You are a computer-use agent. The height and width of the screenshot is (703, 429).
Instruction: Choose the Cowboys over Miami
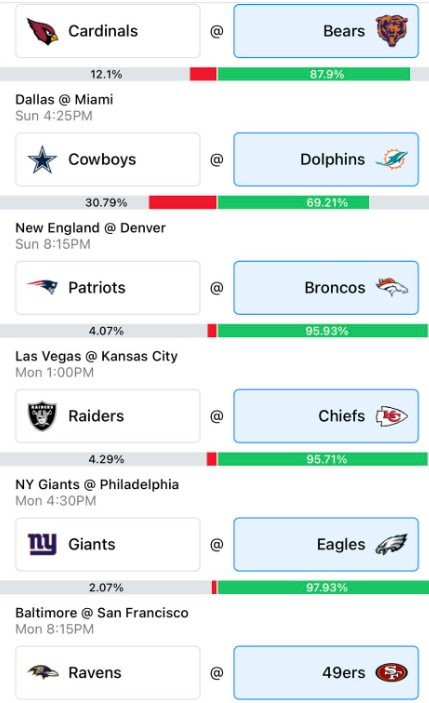108,159
